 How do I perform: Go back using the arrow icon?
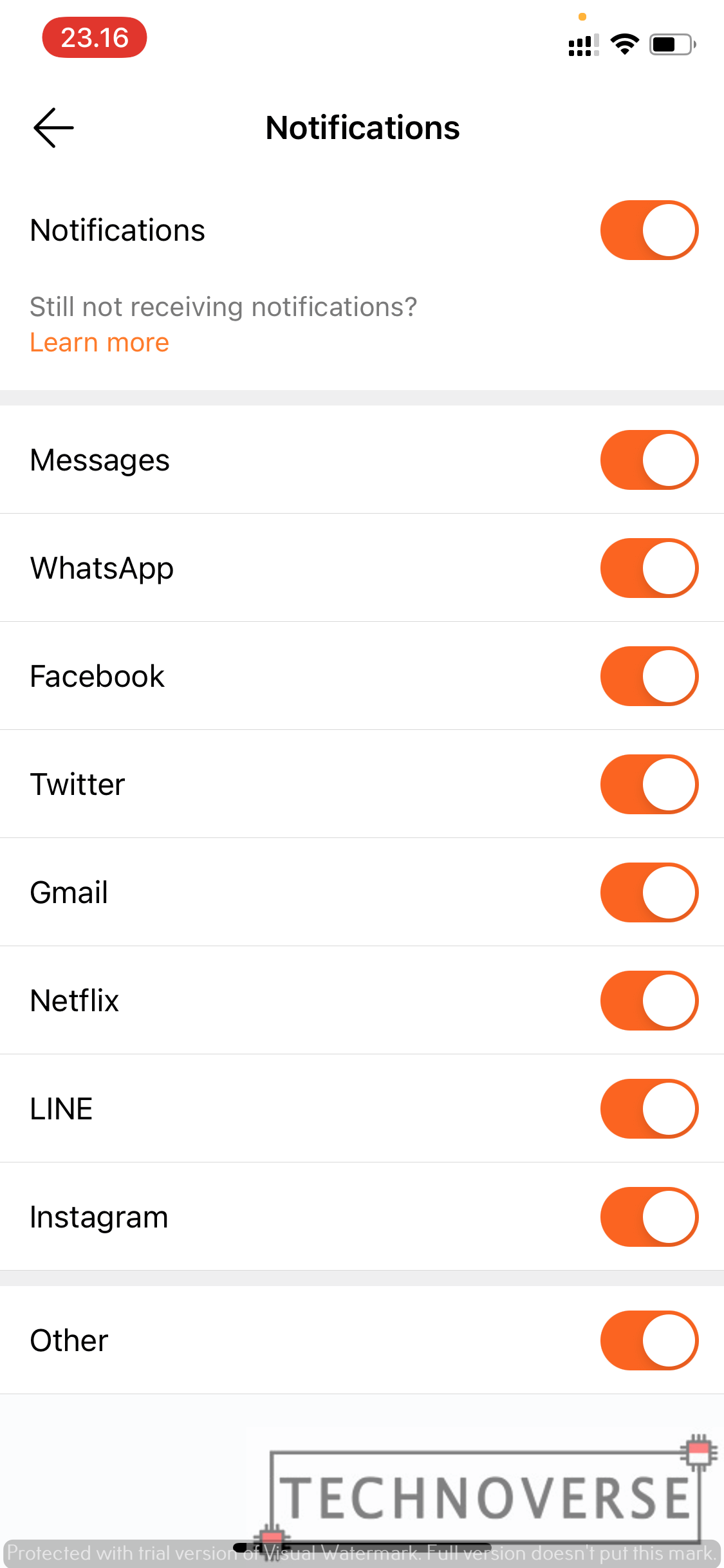tap(53, 127)
